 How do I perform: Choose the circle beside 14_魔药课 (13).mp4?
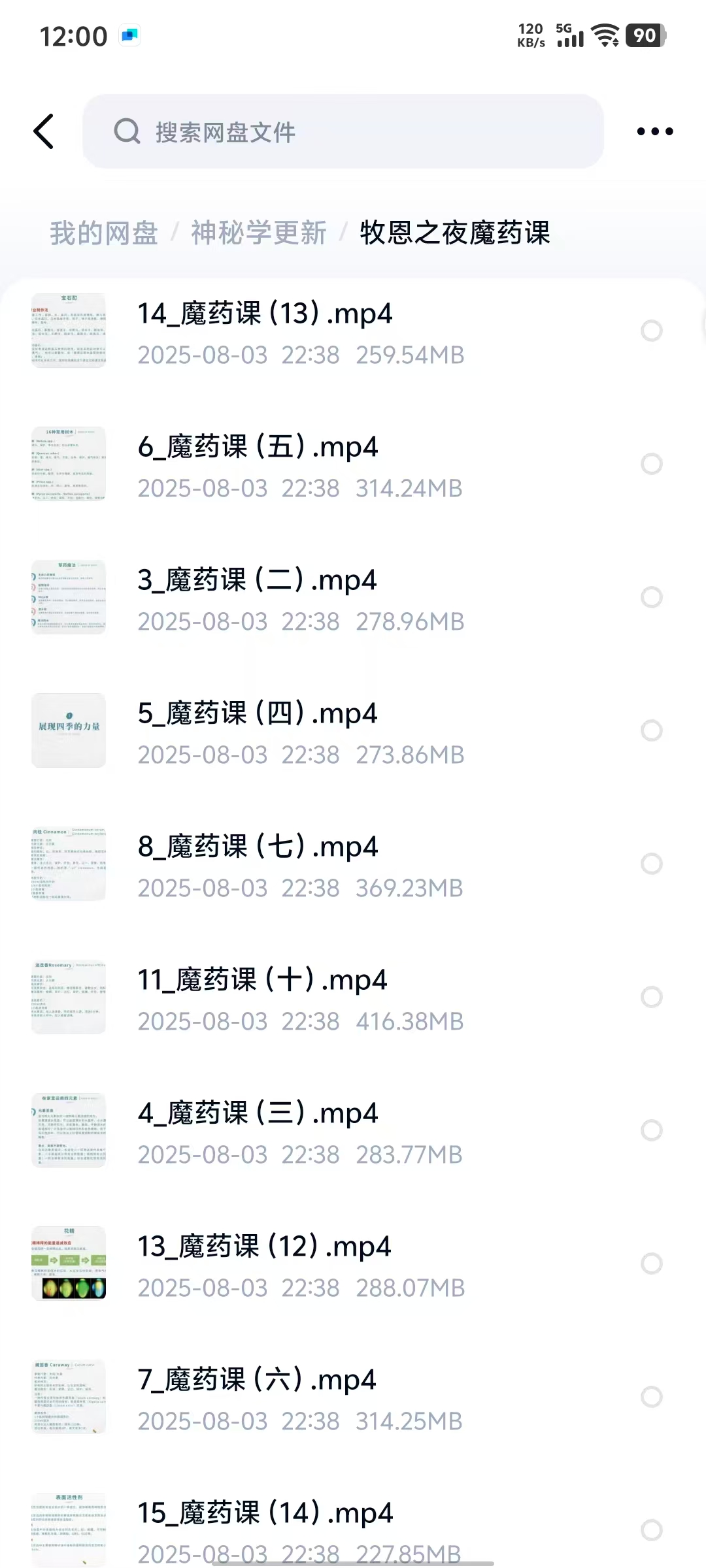651,331
